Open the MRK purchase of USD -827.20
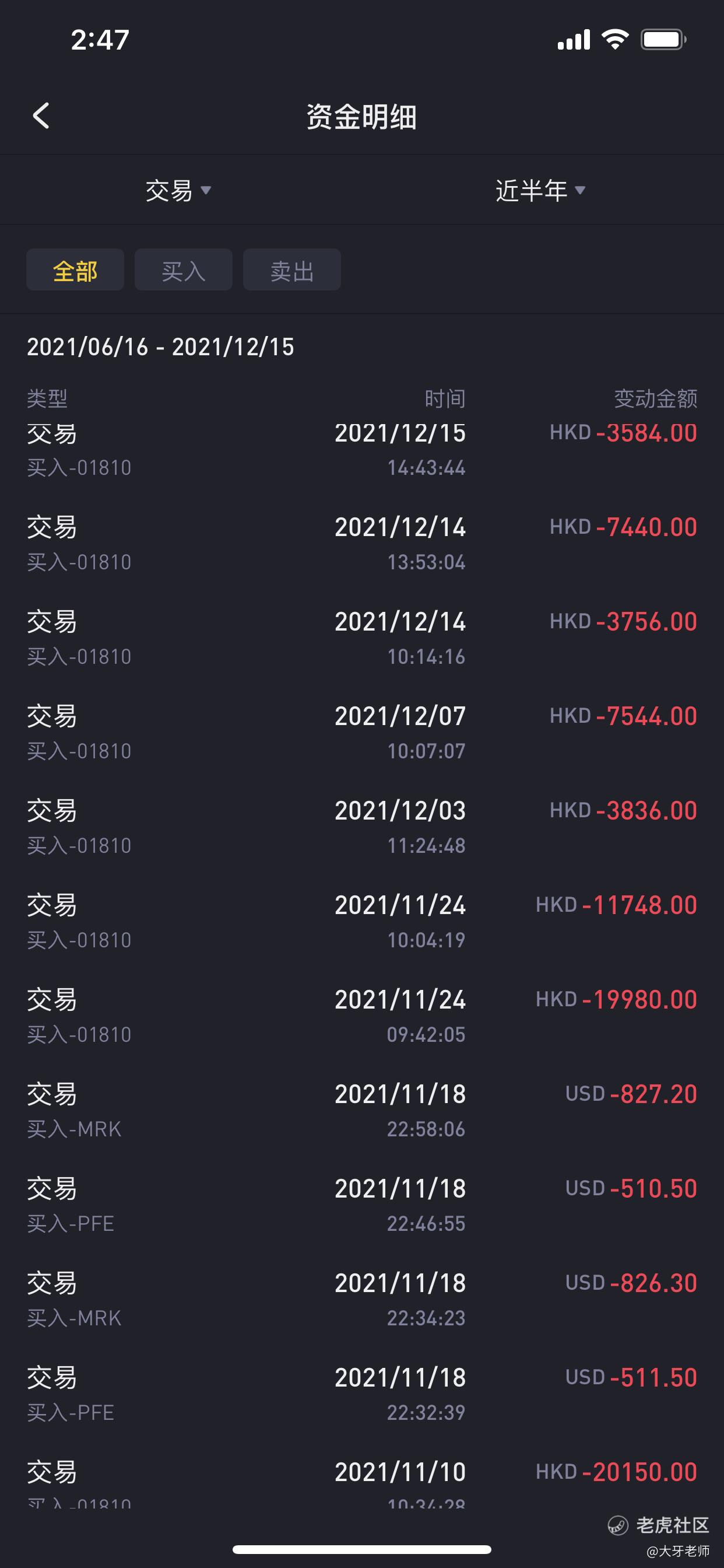Screen dimensions: 724x1568 pyautogui.click(x=362, y=1111)
